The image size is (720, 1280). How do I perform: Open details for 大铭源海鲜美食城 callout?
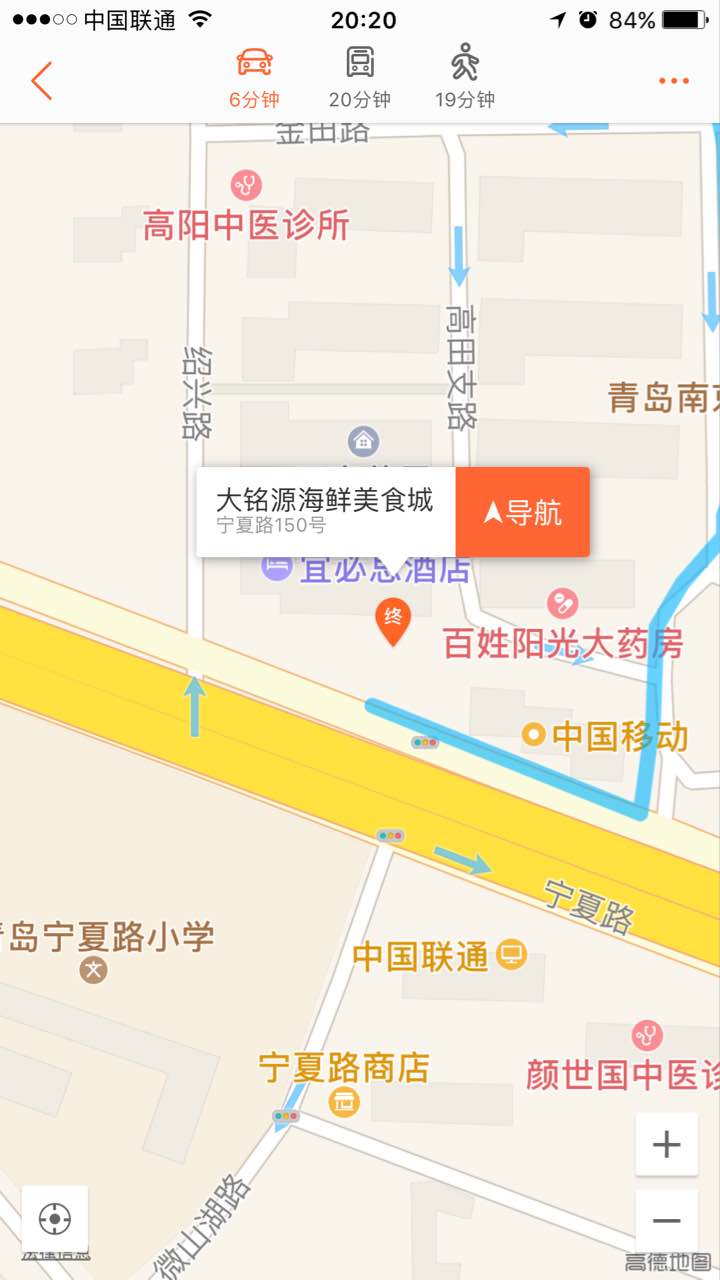[x=325, y=511]
